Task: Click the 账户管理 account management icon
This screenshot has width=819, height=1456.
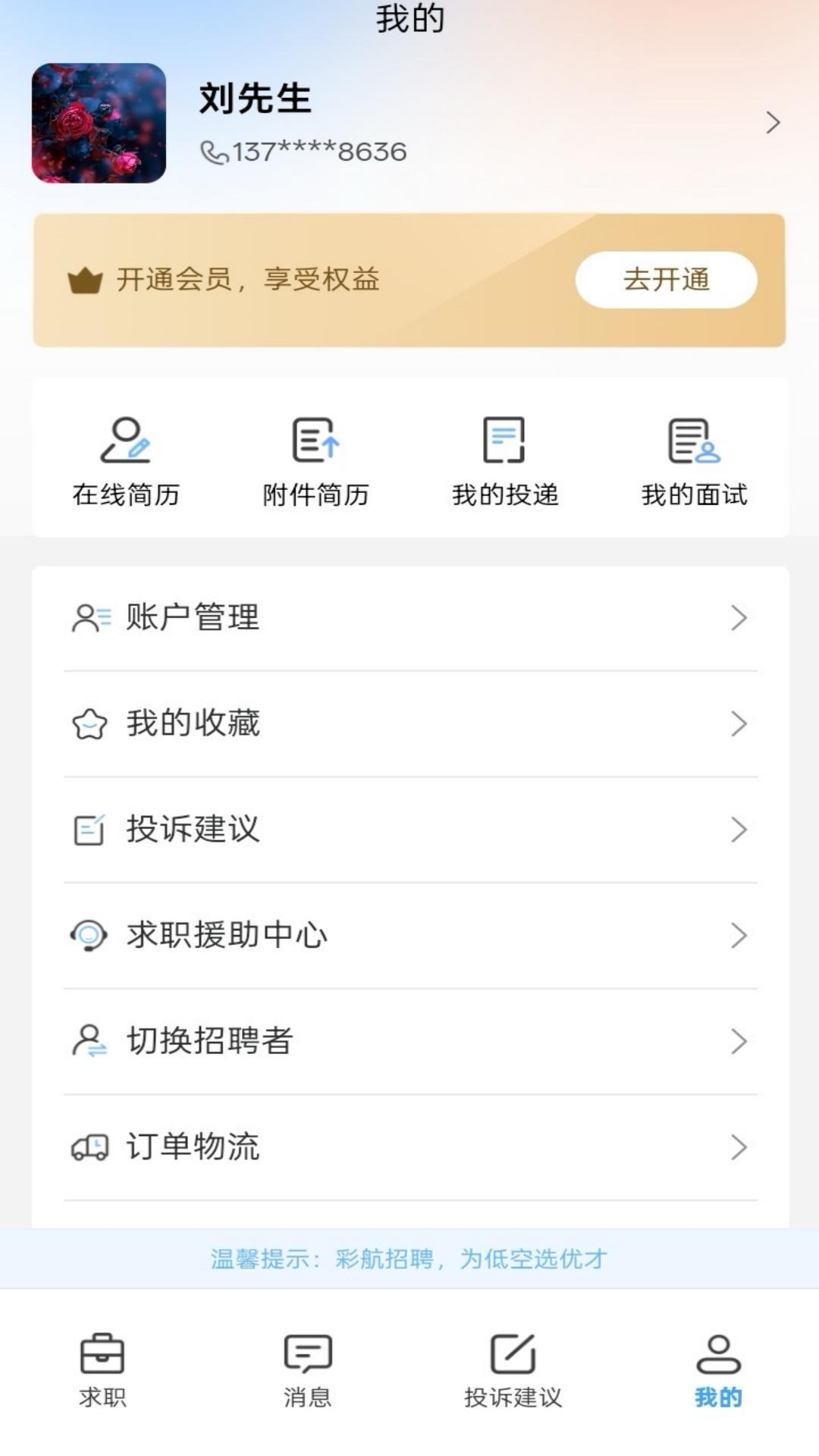Action: coord(91,617)
